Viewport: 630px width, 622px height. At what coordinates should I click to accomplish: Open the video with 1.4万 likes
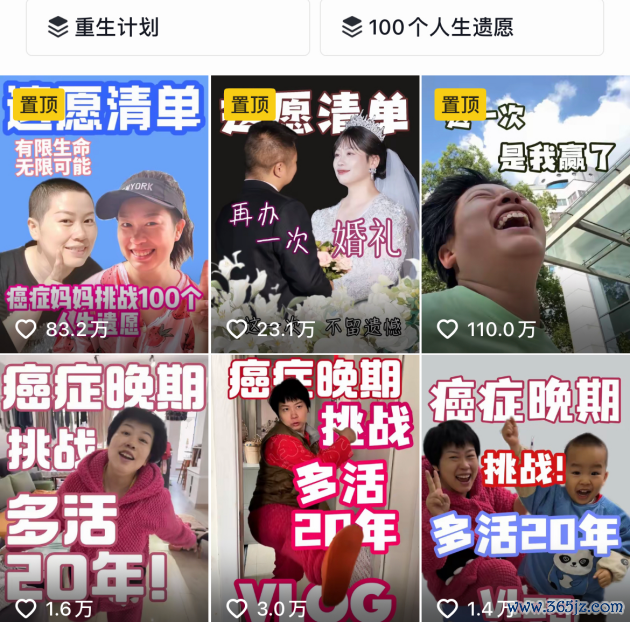(x=525, y=490)
